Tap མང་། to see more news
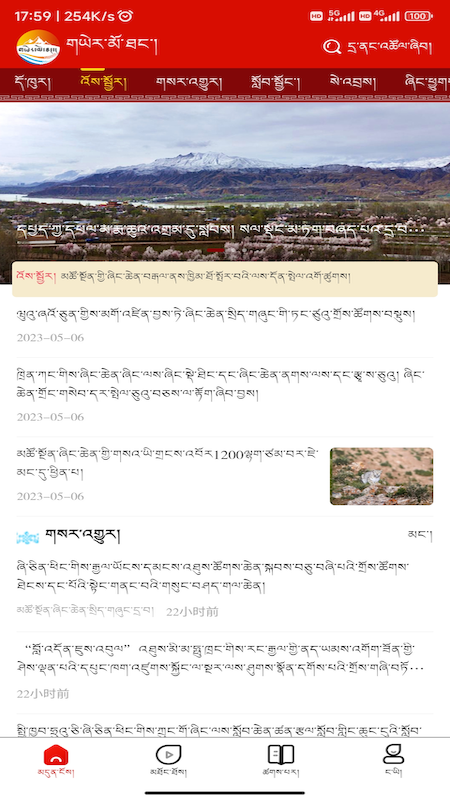Image resolution: width=450 pixels, height=800 pixels. pyautogui.click(x=420, y=534)
